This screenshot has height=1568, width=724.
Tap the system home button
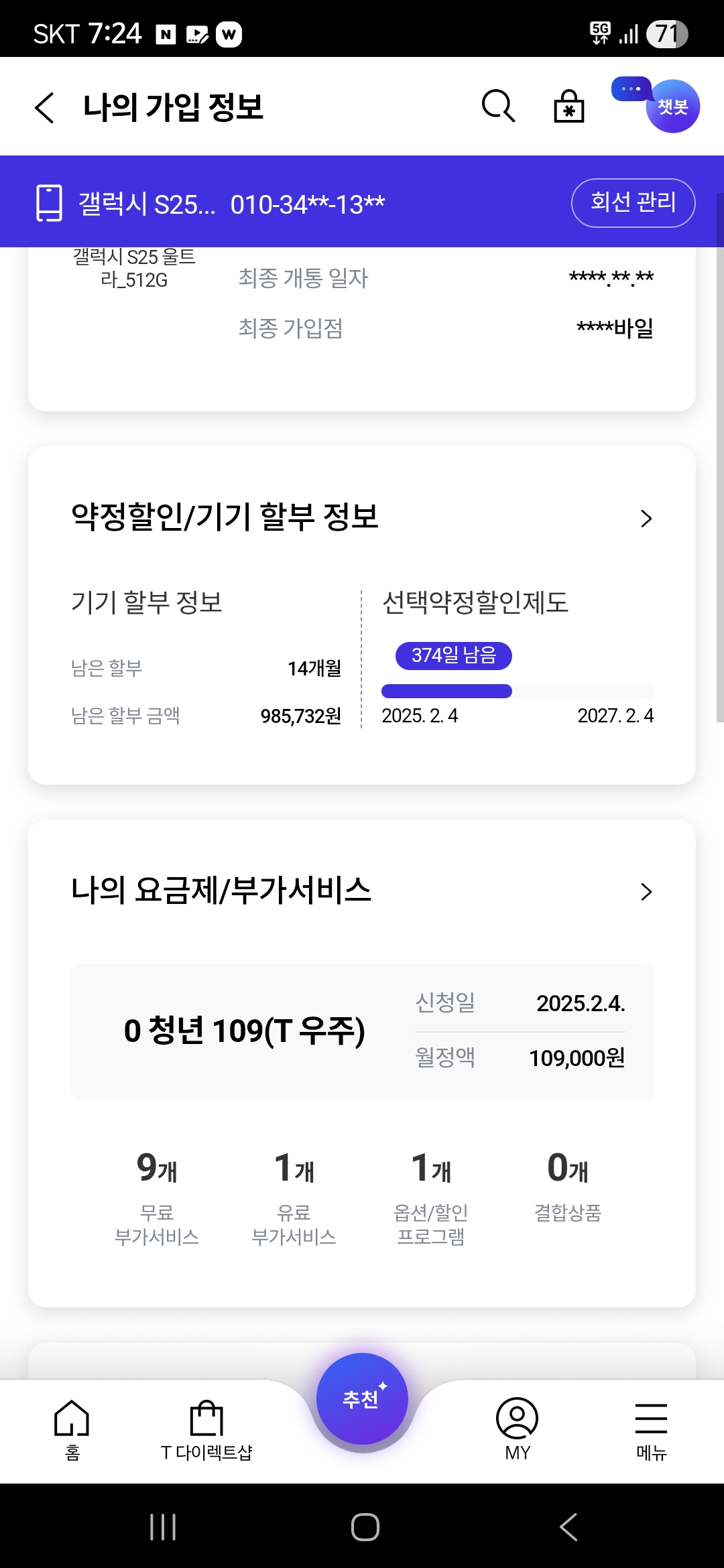click(365, 1527)
